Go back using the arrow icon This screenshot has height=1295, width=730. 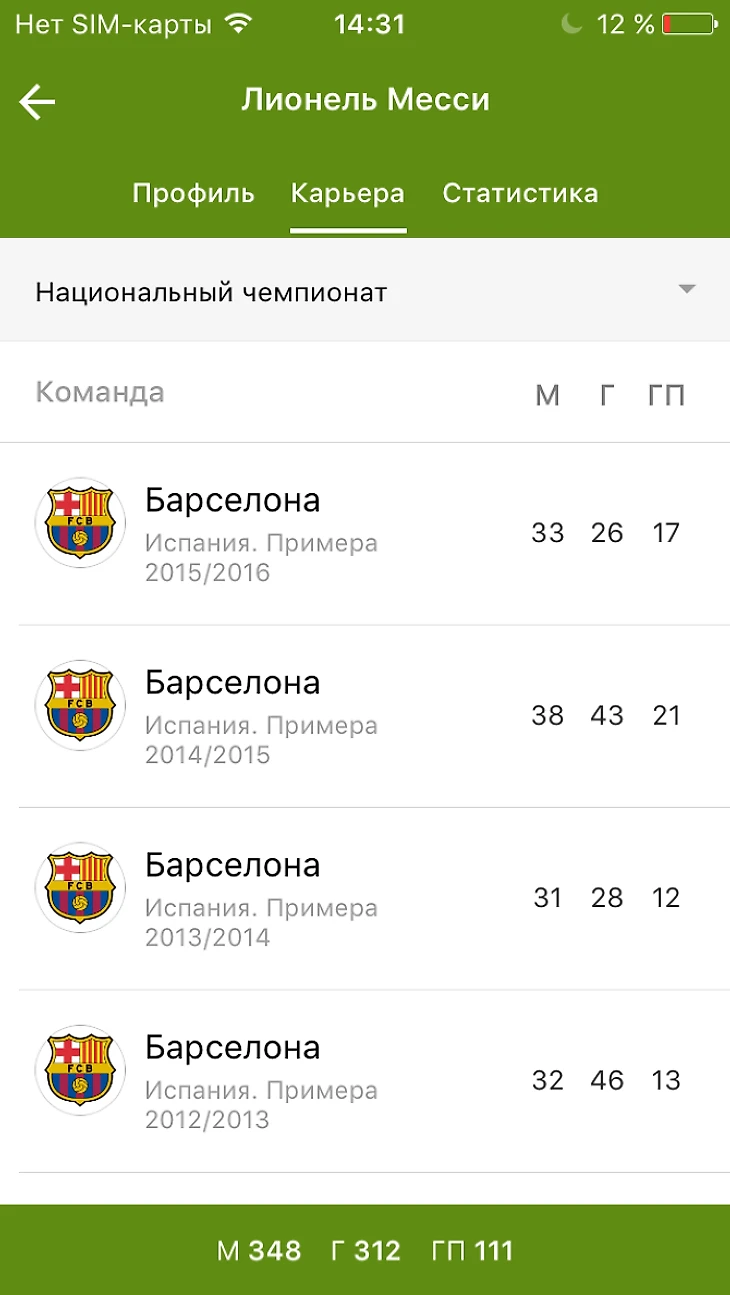37,101
